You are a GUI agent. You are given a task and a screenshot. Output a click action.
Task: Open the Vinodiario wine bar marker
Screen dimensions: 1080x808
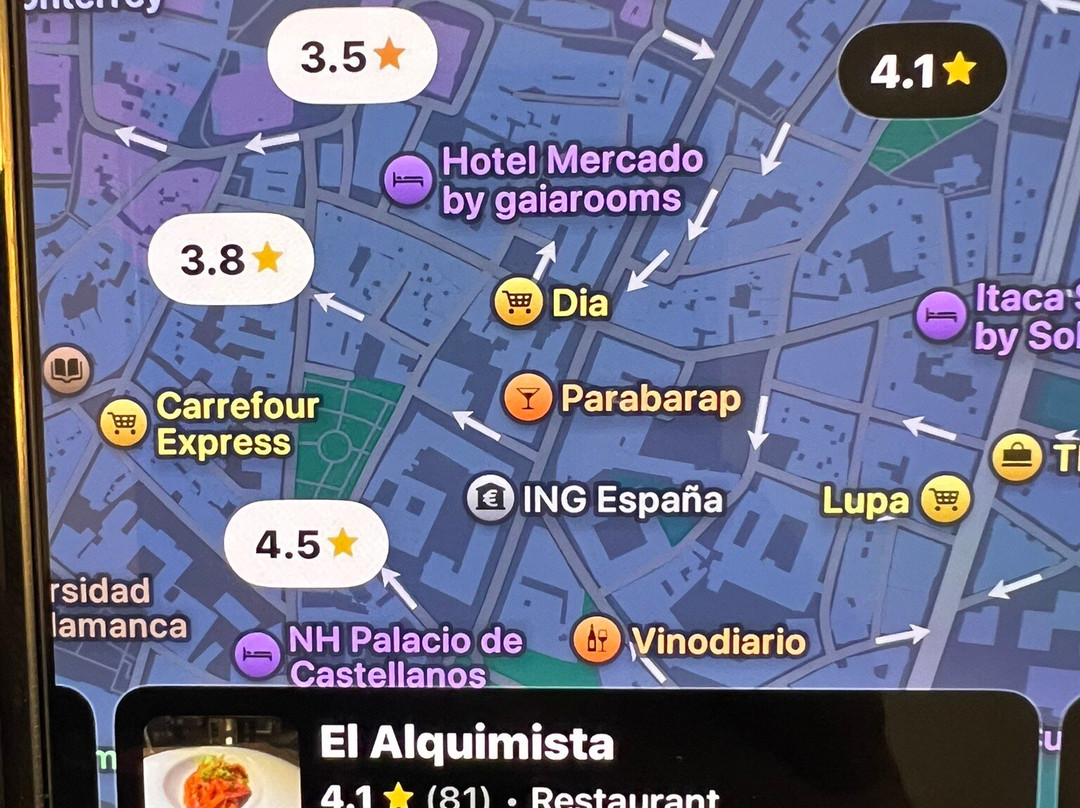pos(597,640)
